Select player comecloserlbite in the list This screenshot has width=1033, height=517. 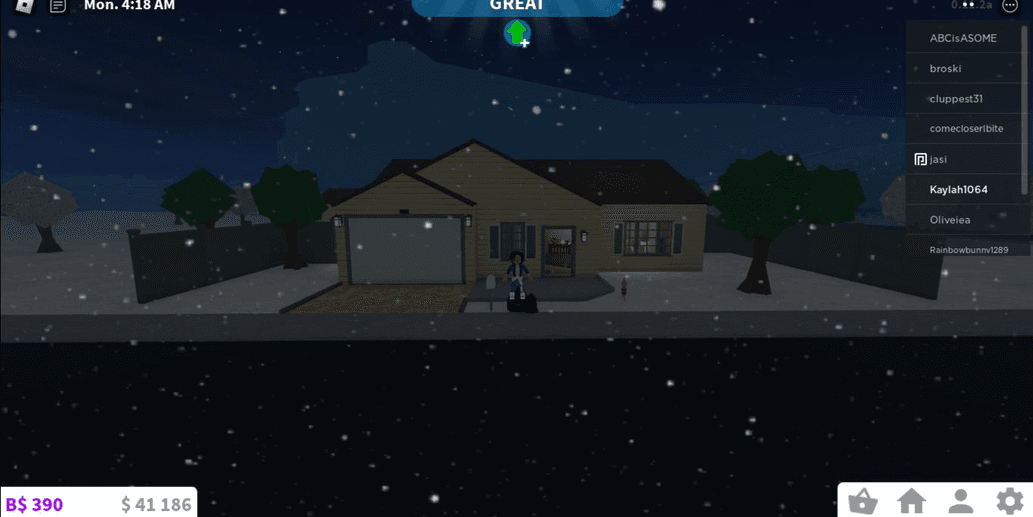click(966, 128)
